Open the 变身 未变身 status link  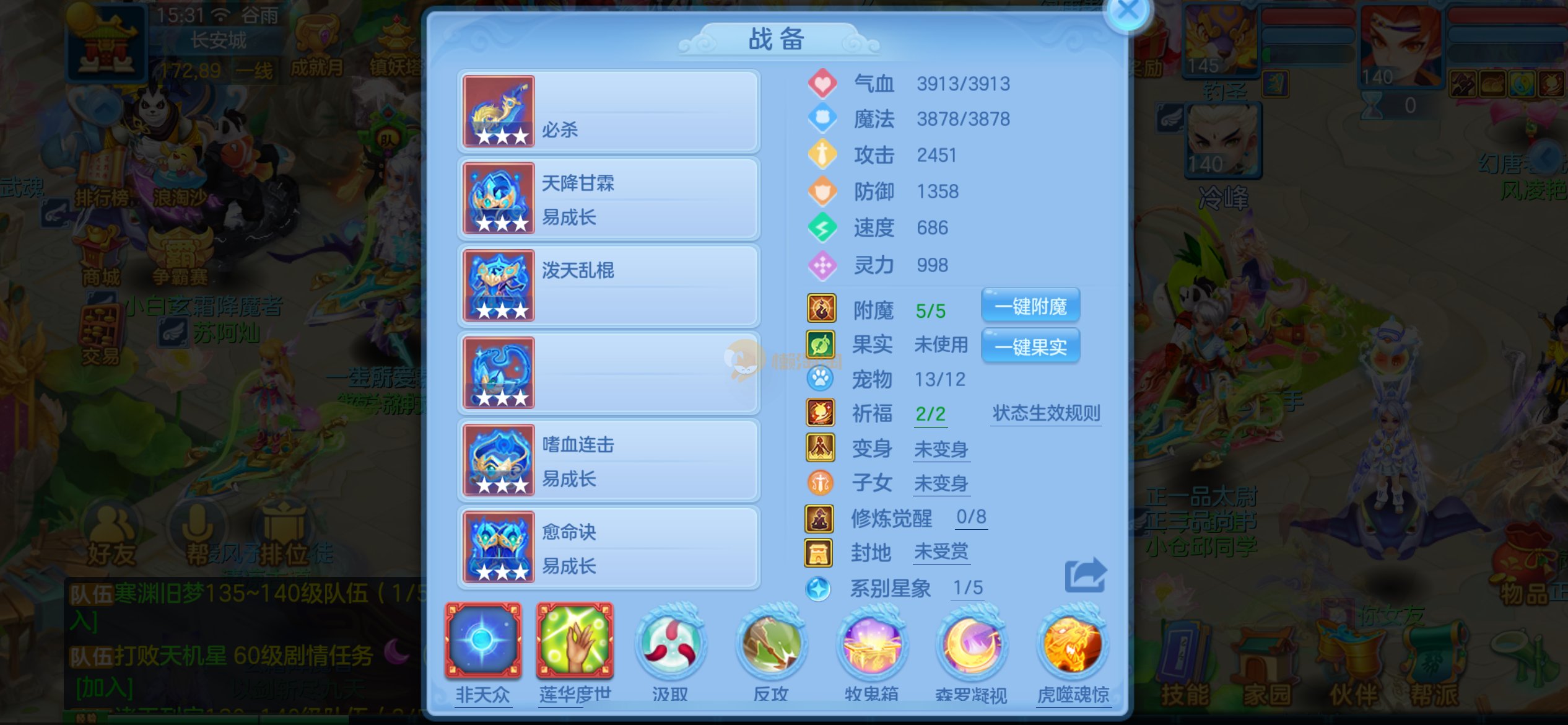(x=941, y=449)
